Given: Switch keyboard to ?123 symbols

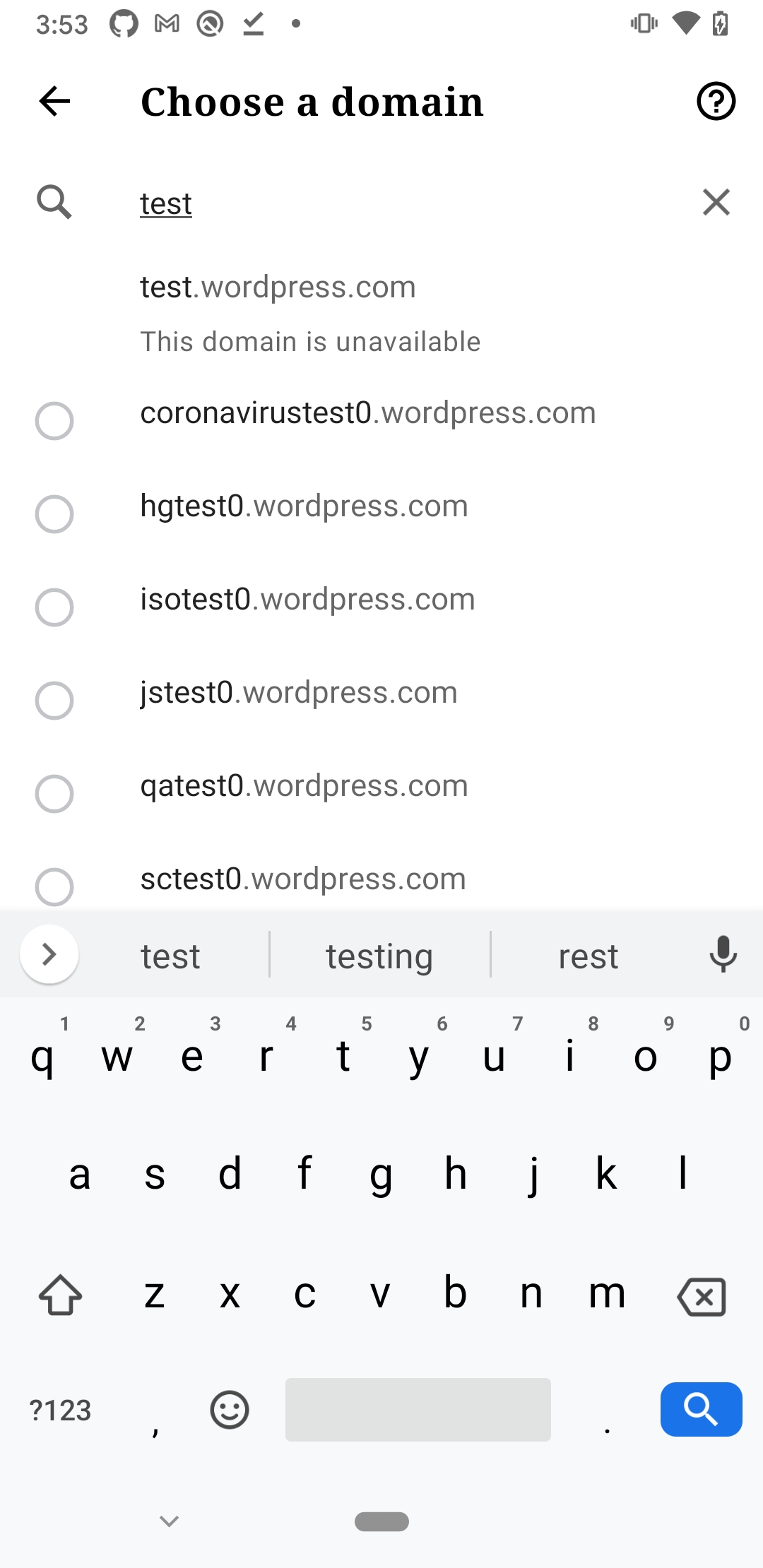Looking at the screenshot, I should coord(61,1410).
